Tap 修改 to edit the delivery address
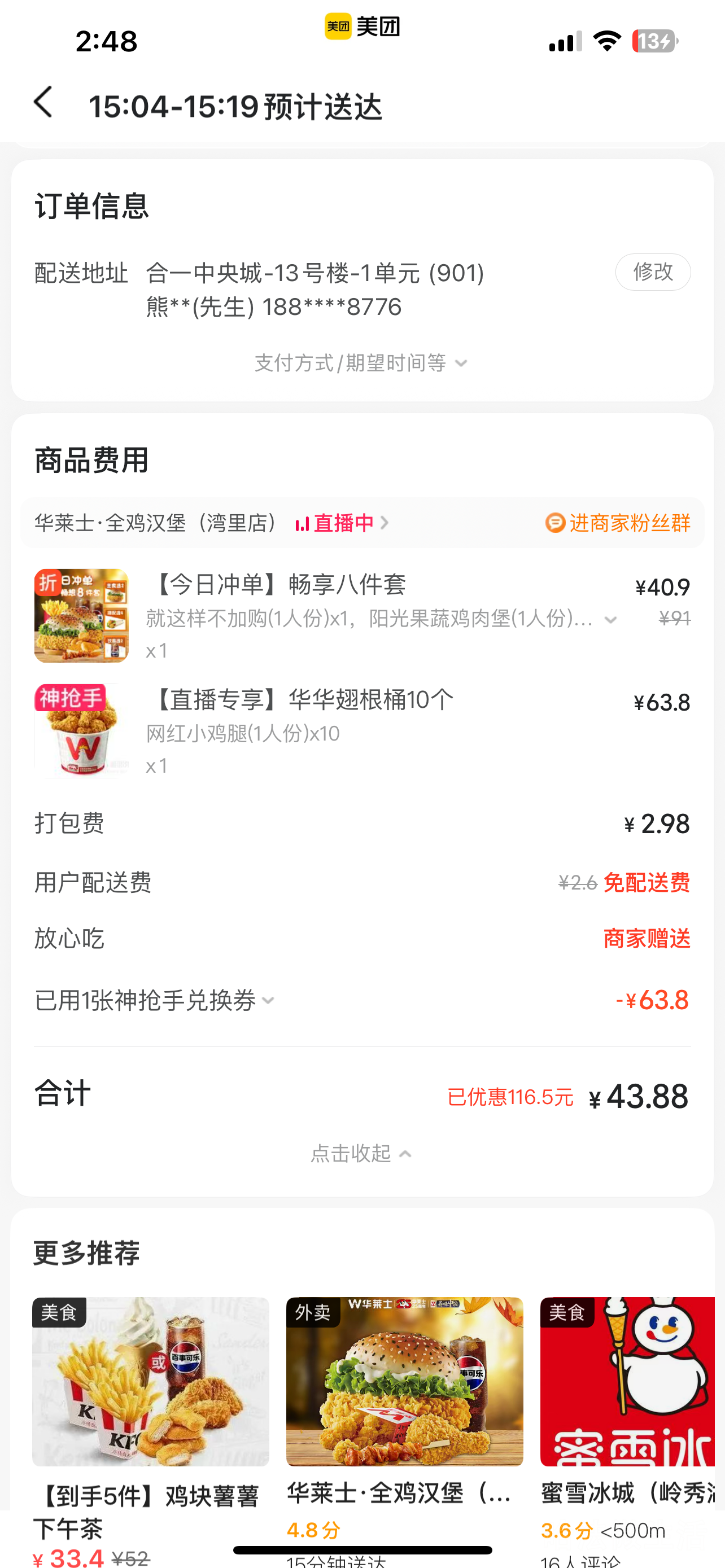725x1568 pixels. tap(653, 272)
